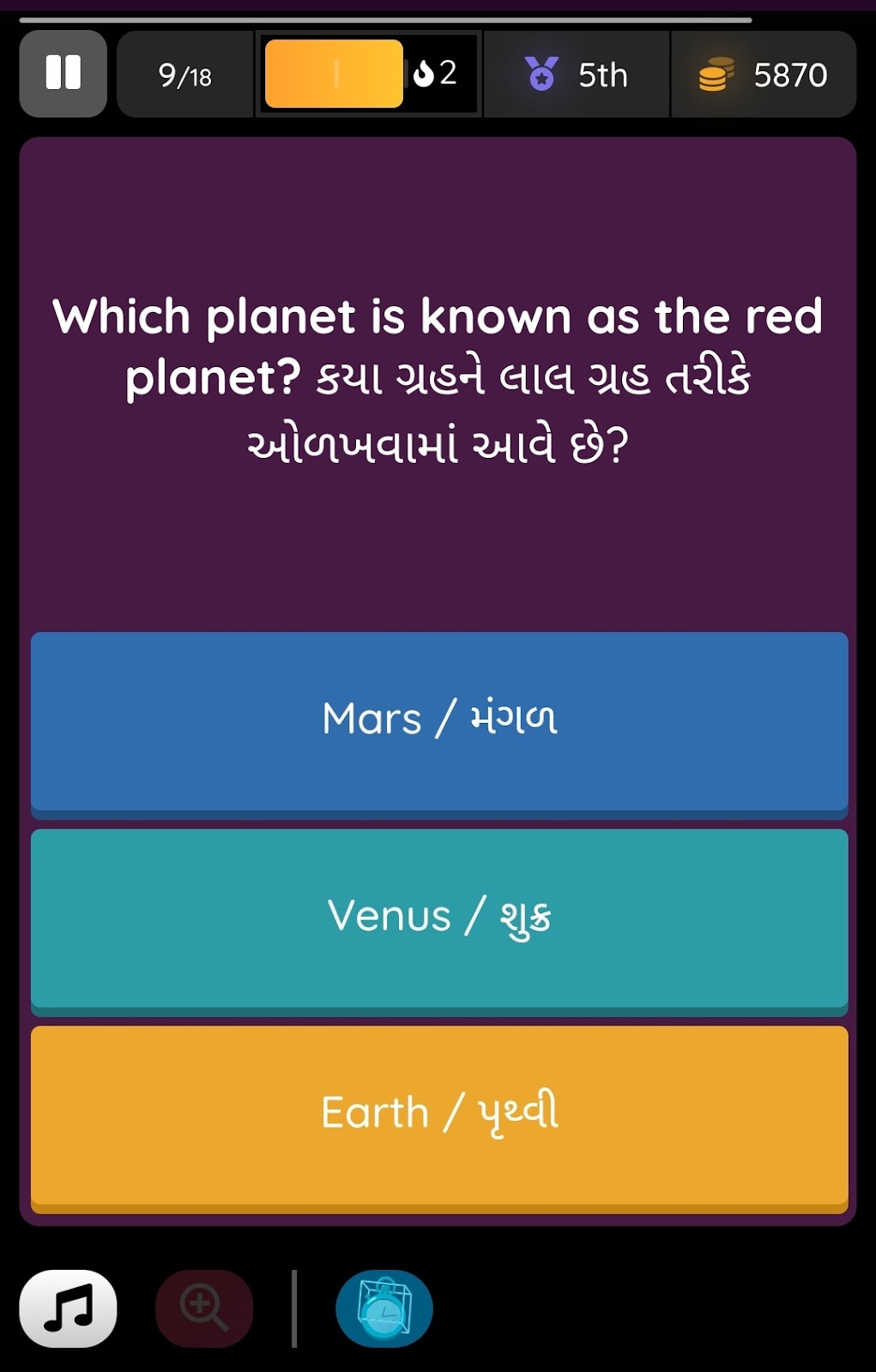This screenshot has height=1372, width=876.
Task: Activate the stopwatch time-freeze power-up
Action: 384,1309
